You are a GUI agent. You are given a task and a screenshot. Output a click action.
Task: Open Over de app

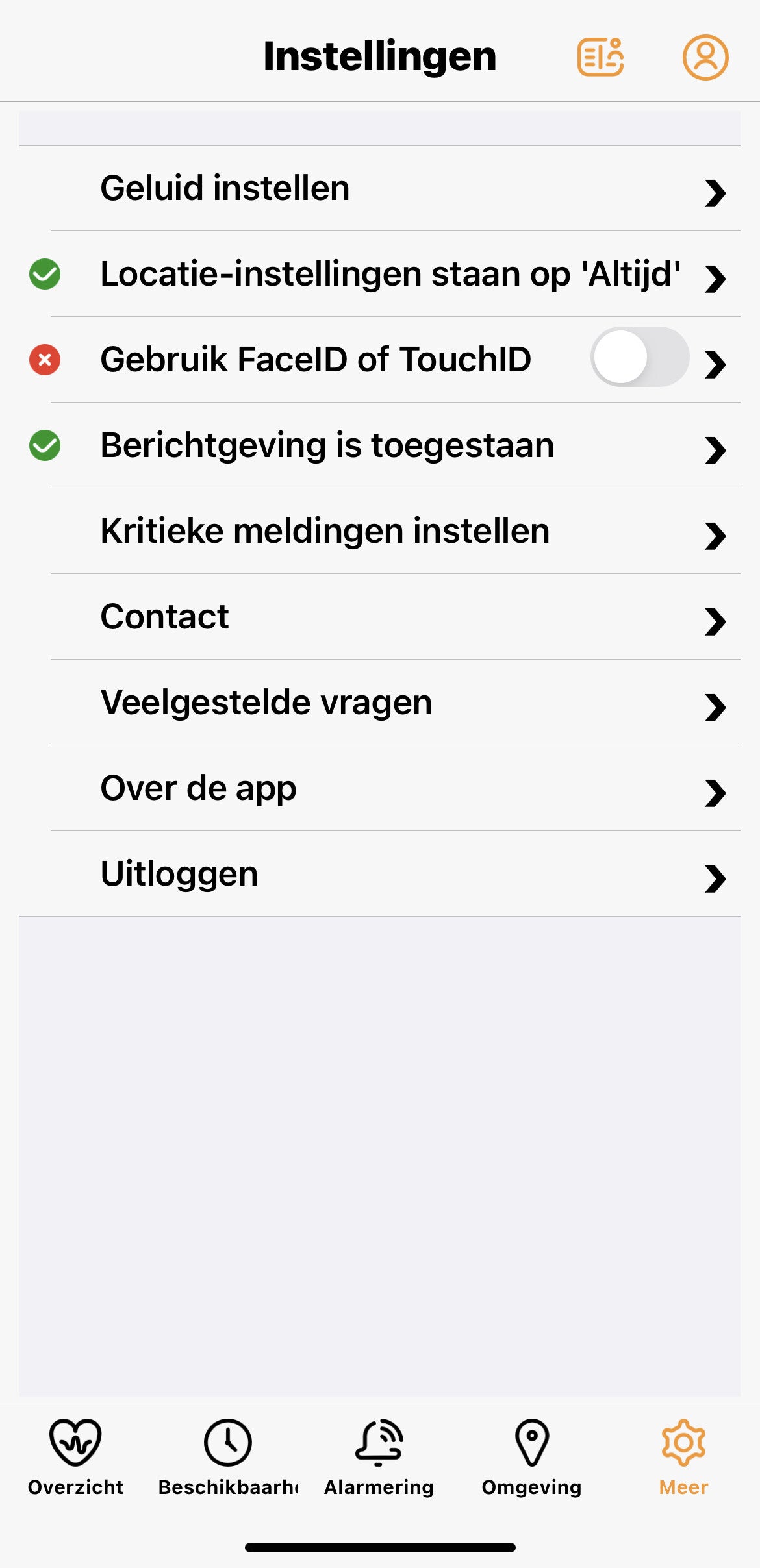[380, 788]
